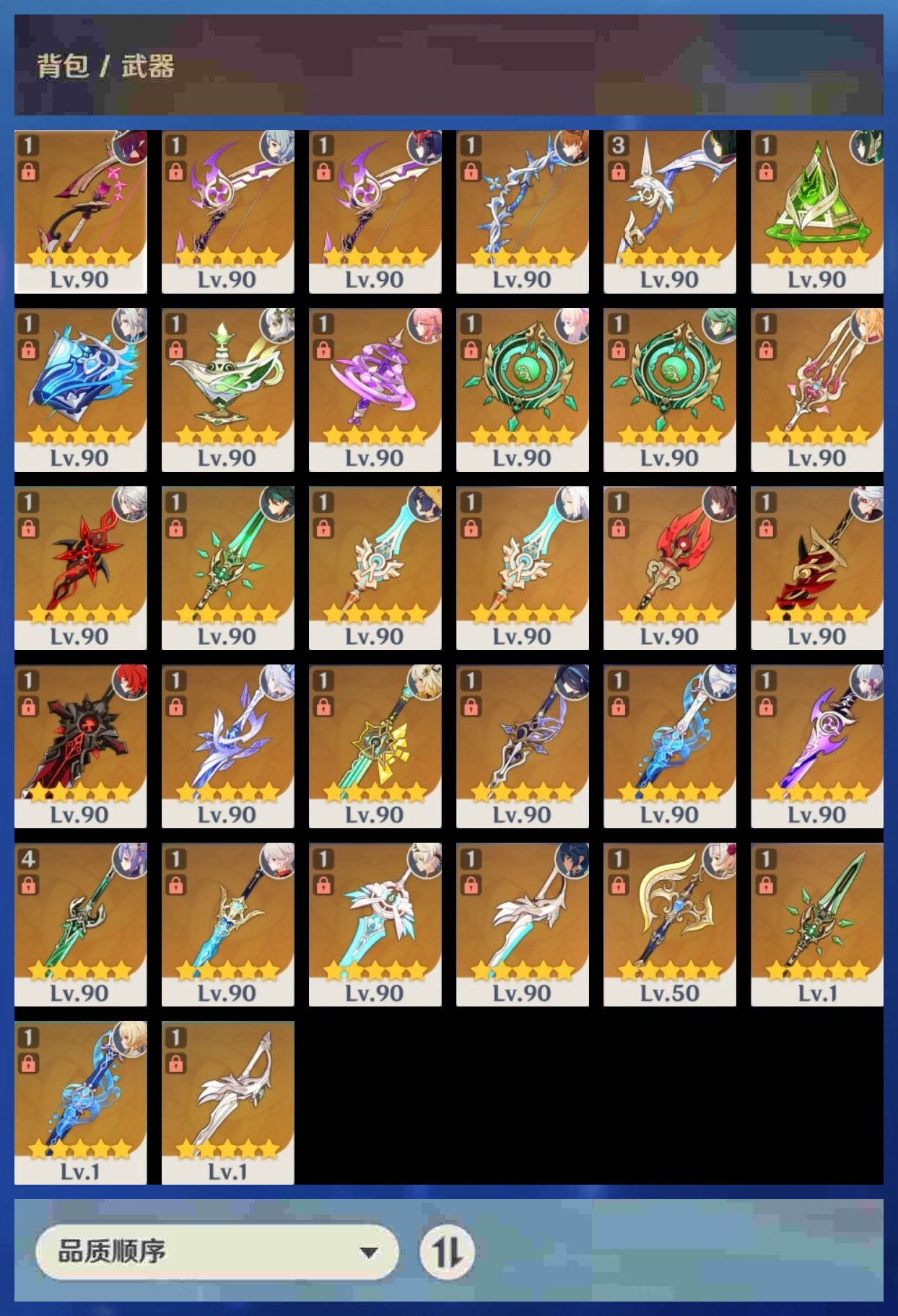The image size is (898, 1316).
Task: Toggle ascending/descending sort order button
Action: pos(447,1252)
